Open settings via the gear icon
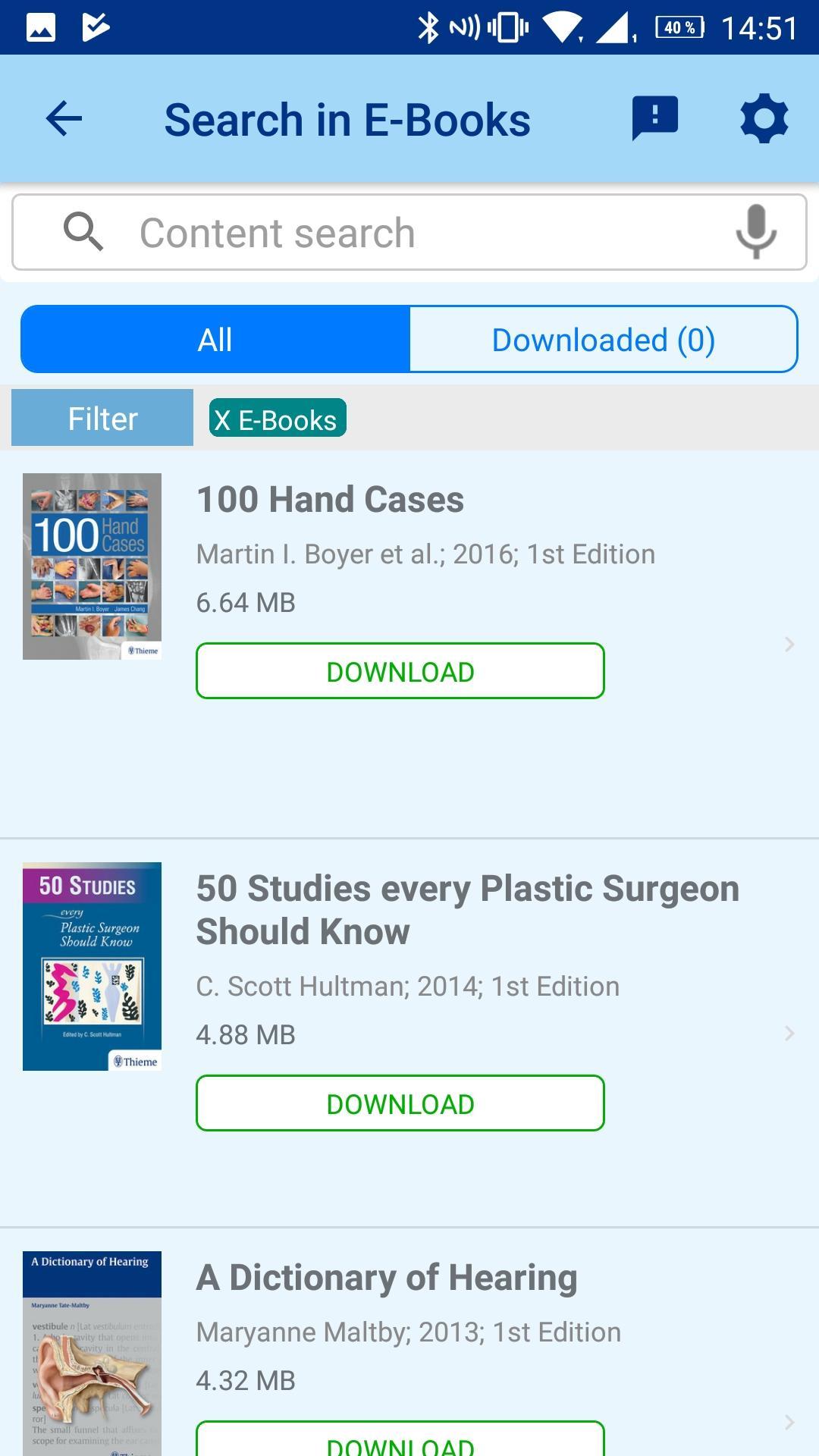This screenshot has width=819, height=1456. (764, 118)
